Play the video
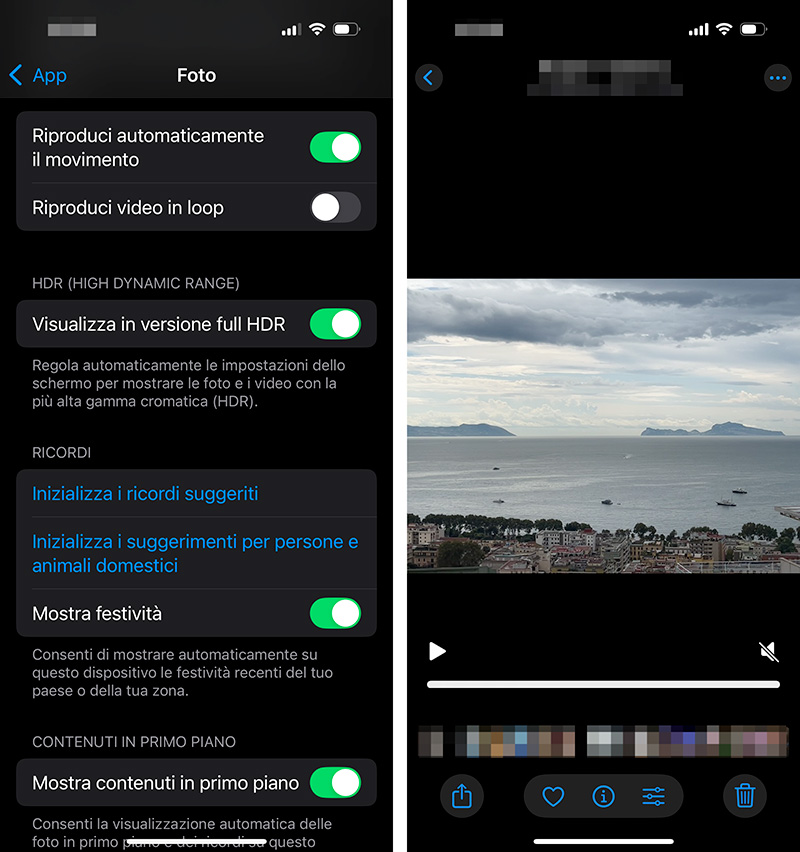 (x=437, y=651)
